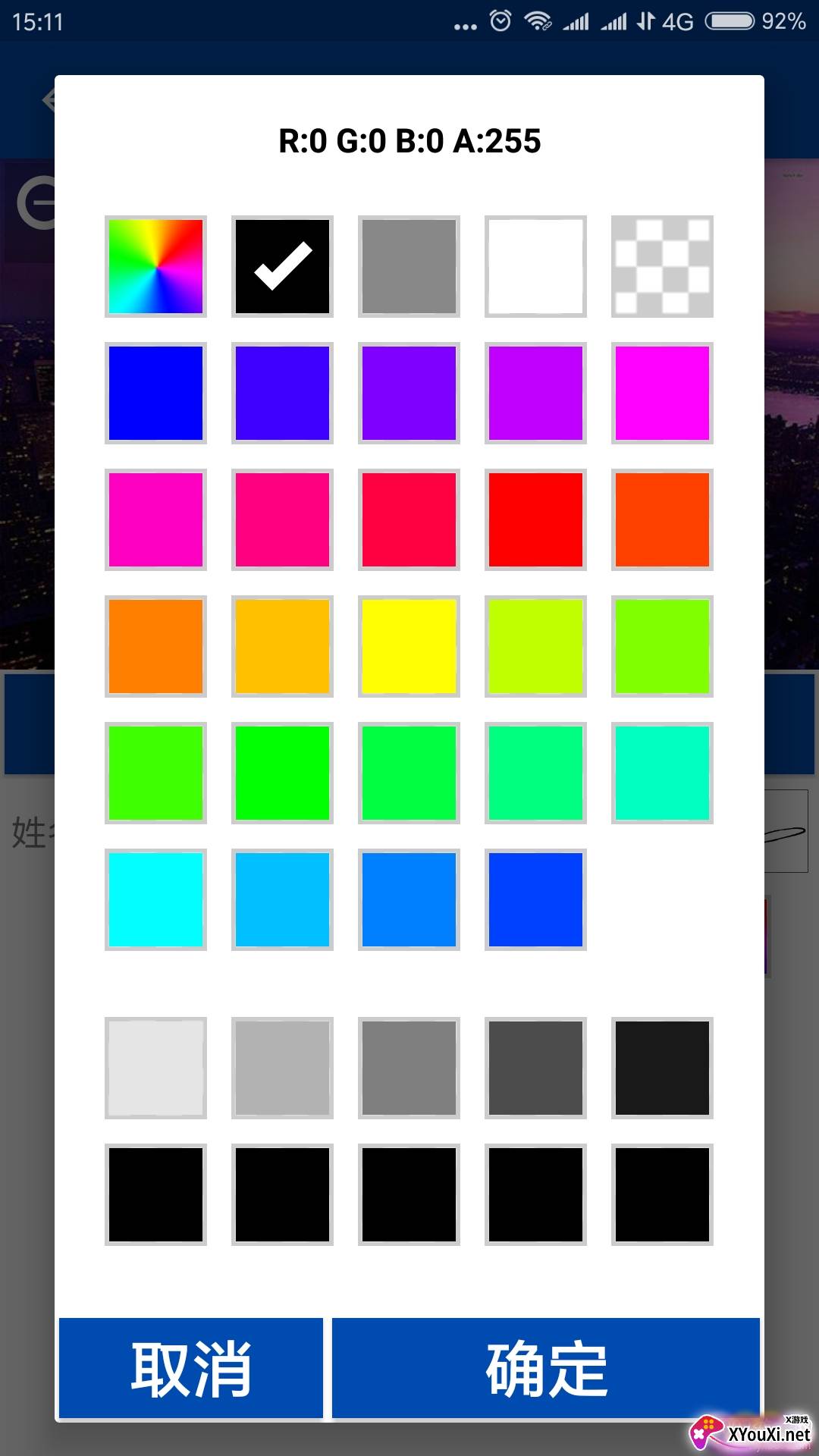Select the orange color swatch
The width and height of the screenshot is (819, 1456).
(155, 646)
